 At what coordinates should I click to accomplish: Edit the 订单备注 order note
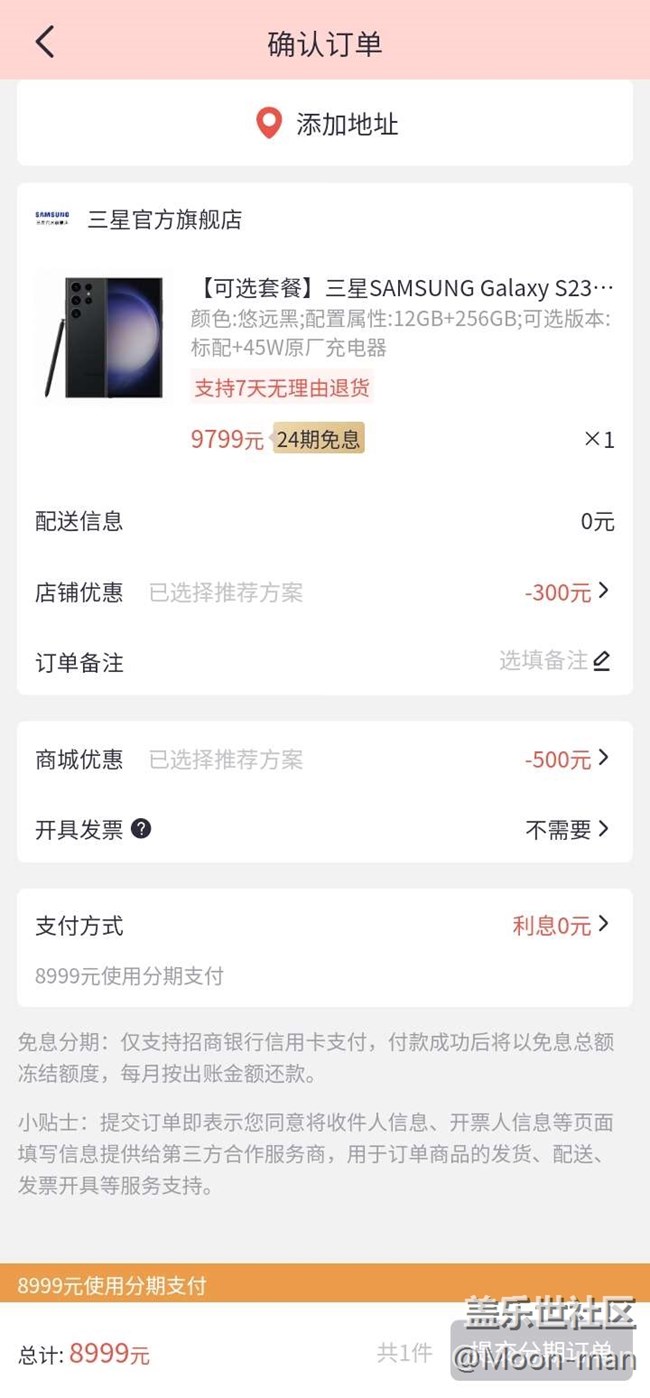[x=556, y=661]
